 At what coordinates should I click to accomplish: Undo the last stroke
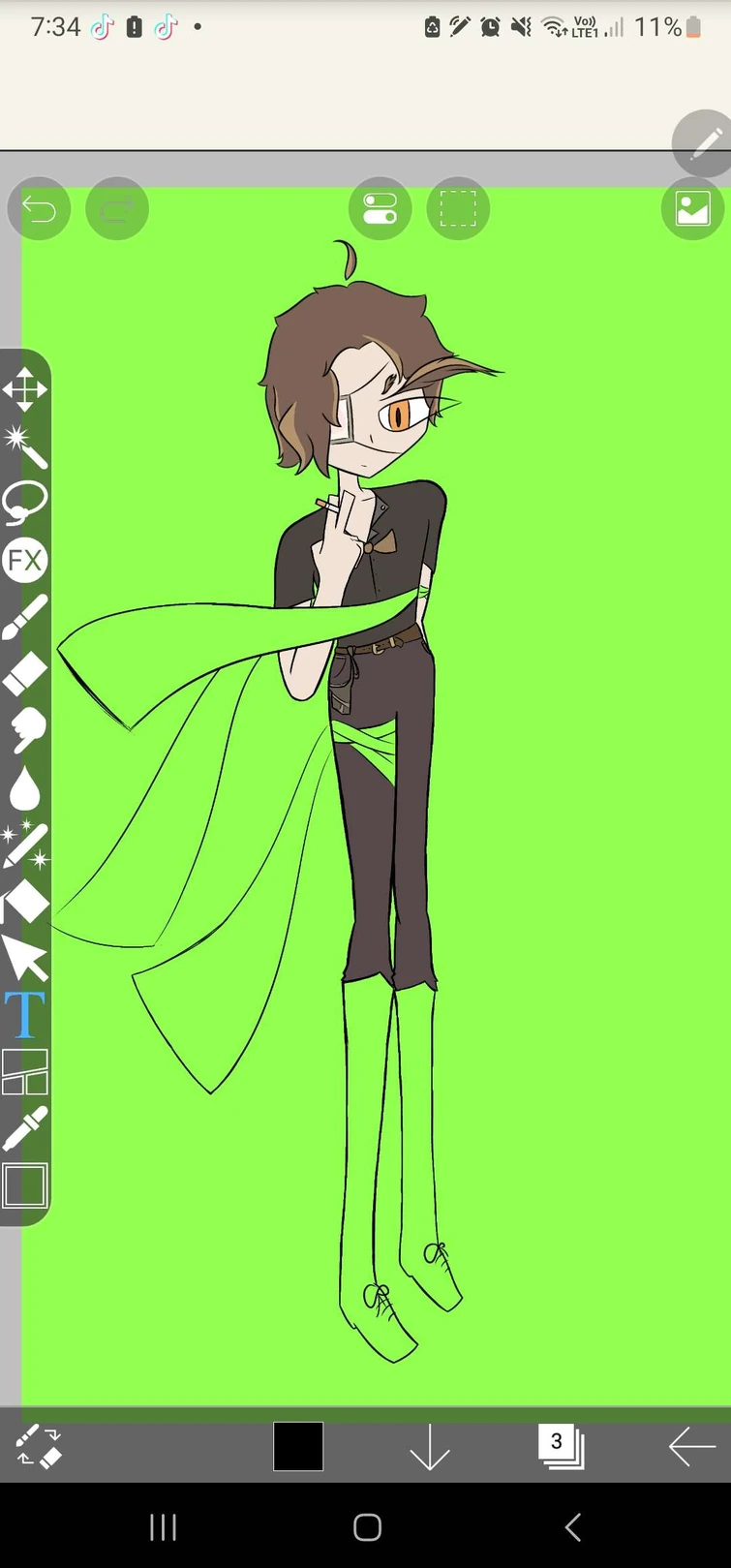(39, 208)
